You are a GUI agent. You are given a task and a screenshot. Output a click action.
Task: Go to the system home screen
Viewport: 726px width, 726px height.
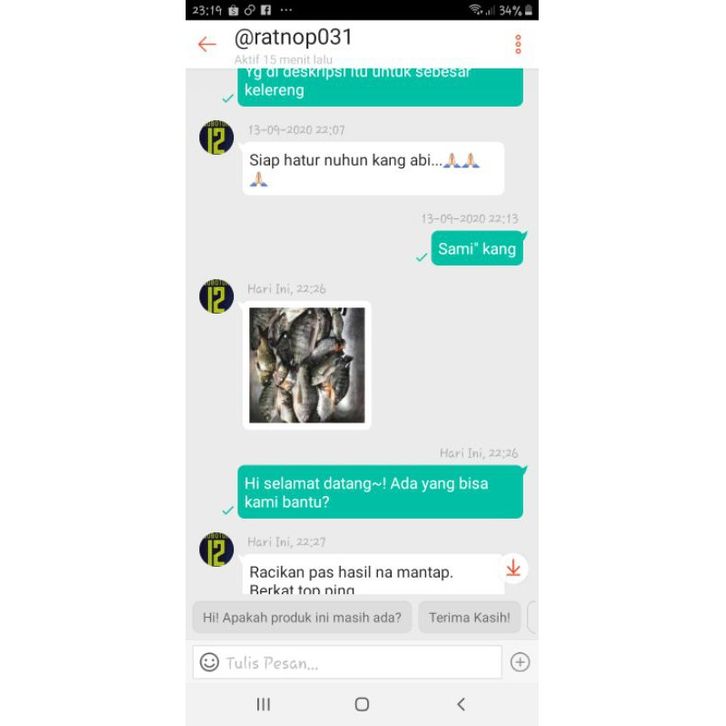(x=362, y=704)
